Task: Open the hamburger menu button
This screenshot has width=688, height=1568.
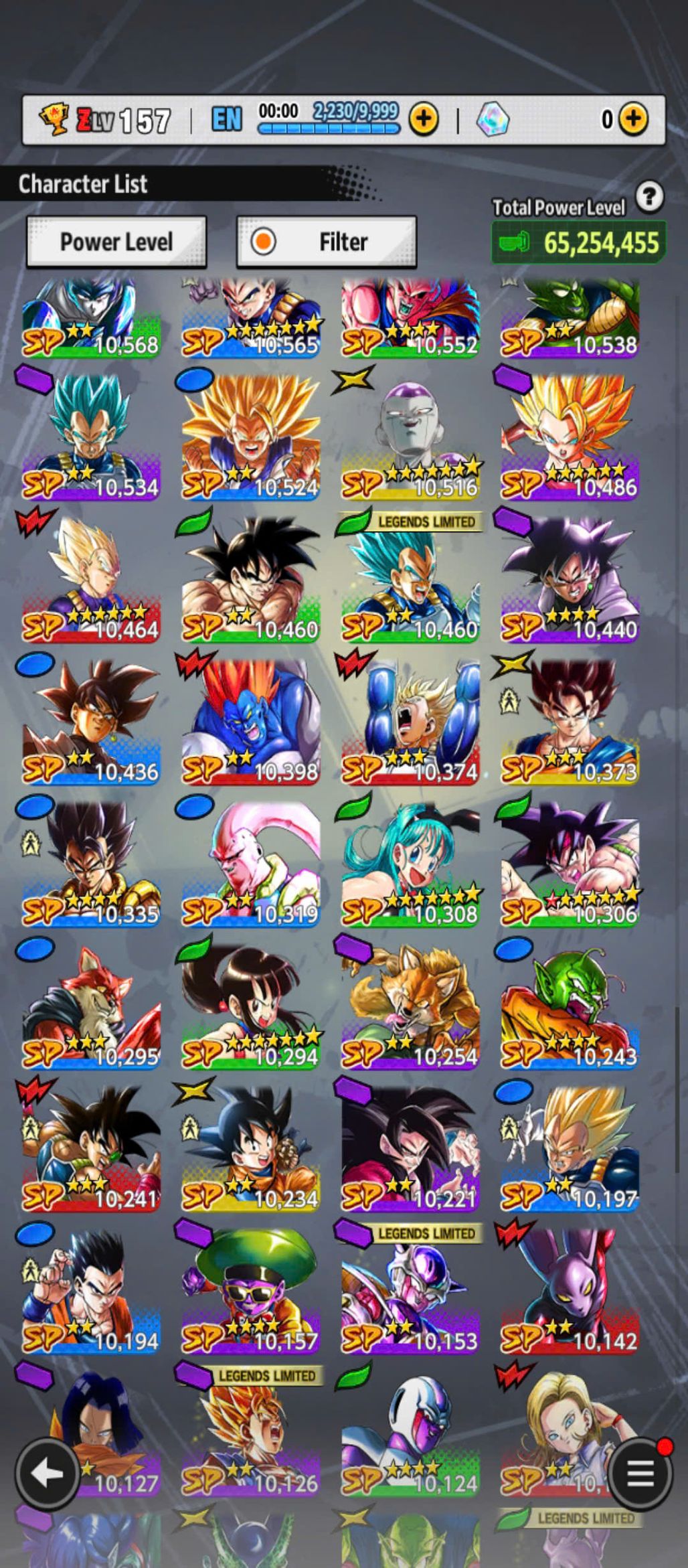Action: 640,1472
